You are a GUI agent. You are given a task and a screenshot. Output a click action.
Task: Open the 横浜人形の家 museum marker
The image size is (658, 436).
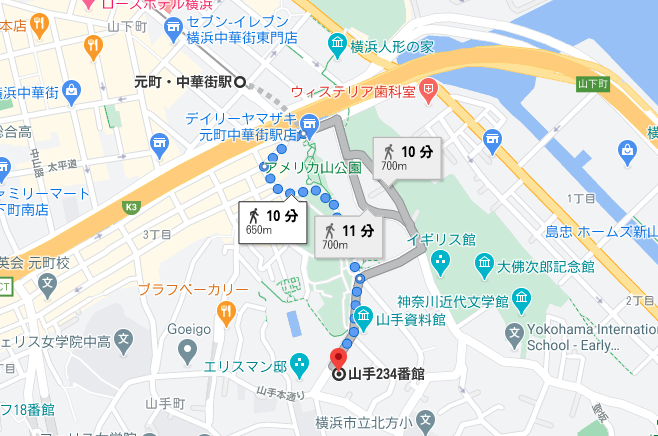pyautogui.click(x=338, y=46)
